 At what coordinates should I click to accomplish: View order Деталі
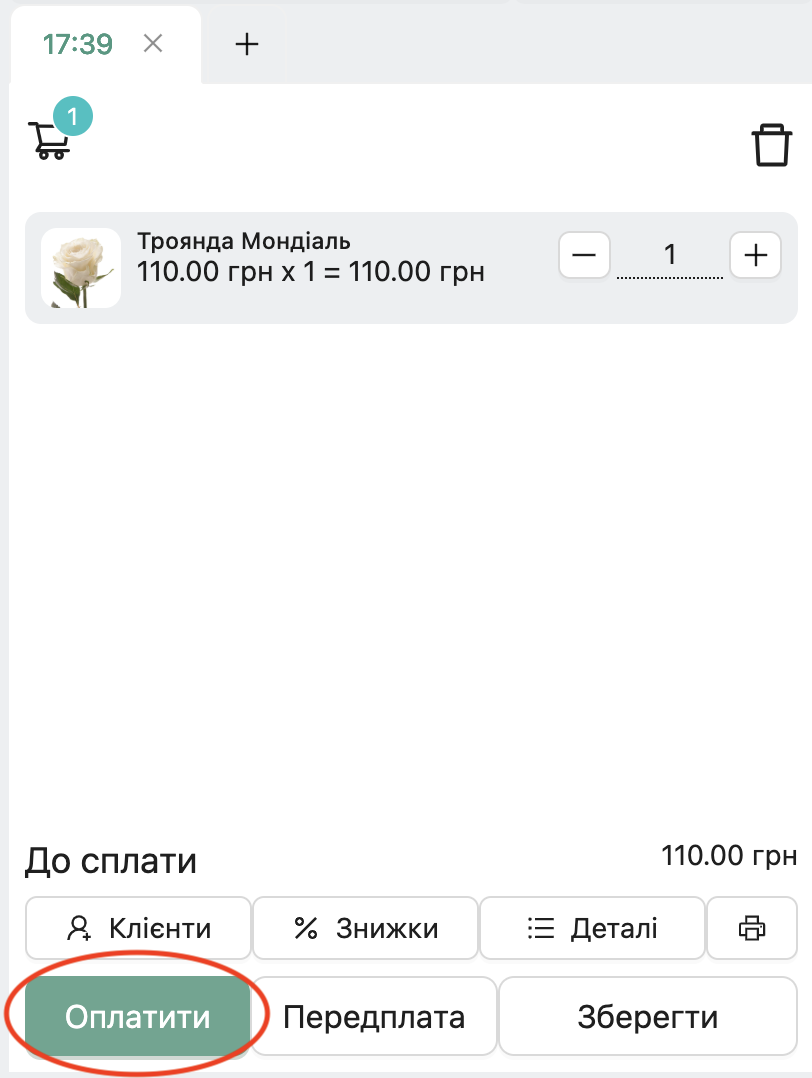[592, 928]
